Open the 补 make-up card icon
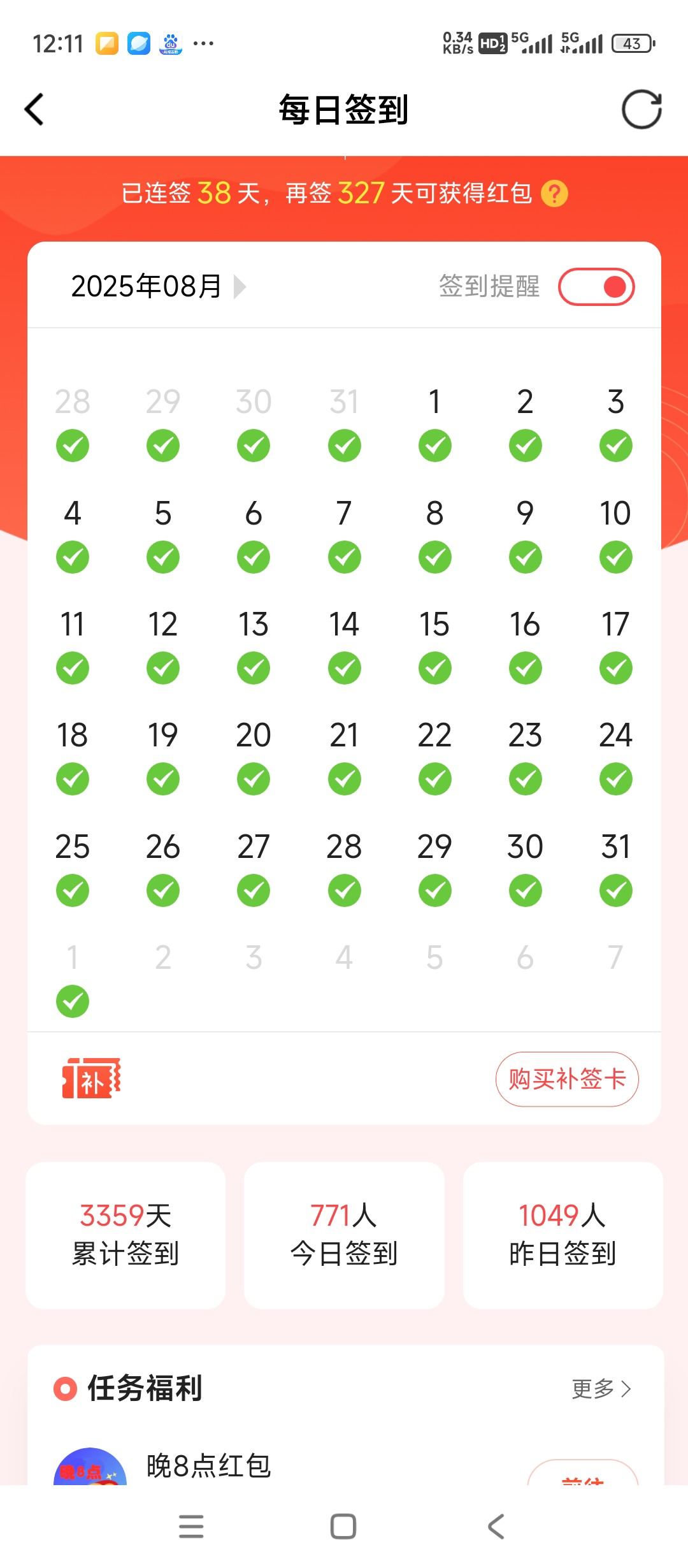 click(x=91, y=1078)
